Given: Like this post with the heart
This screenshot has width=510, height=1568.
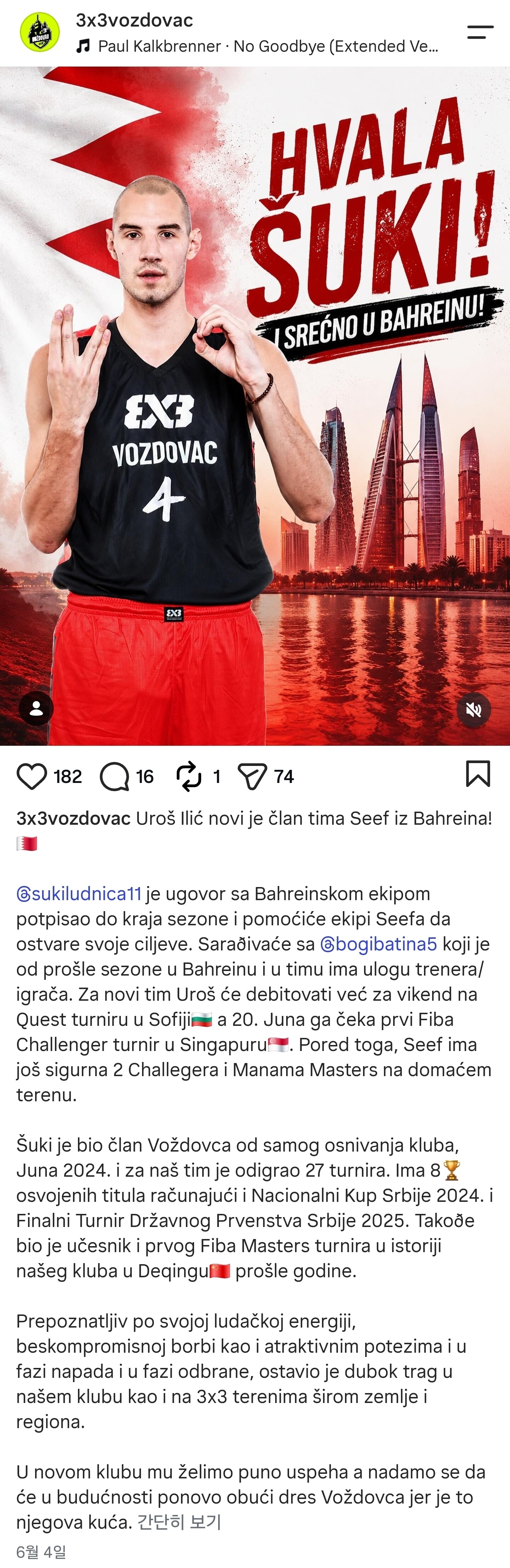Looking at the screenshot, I should click(32, 776).
